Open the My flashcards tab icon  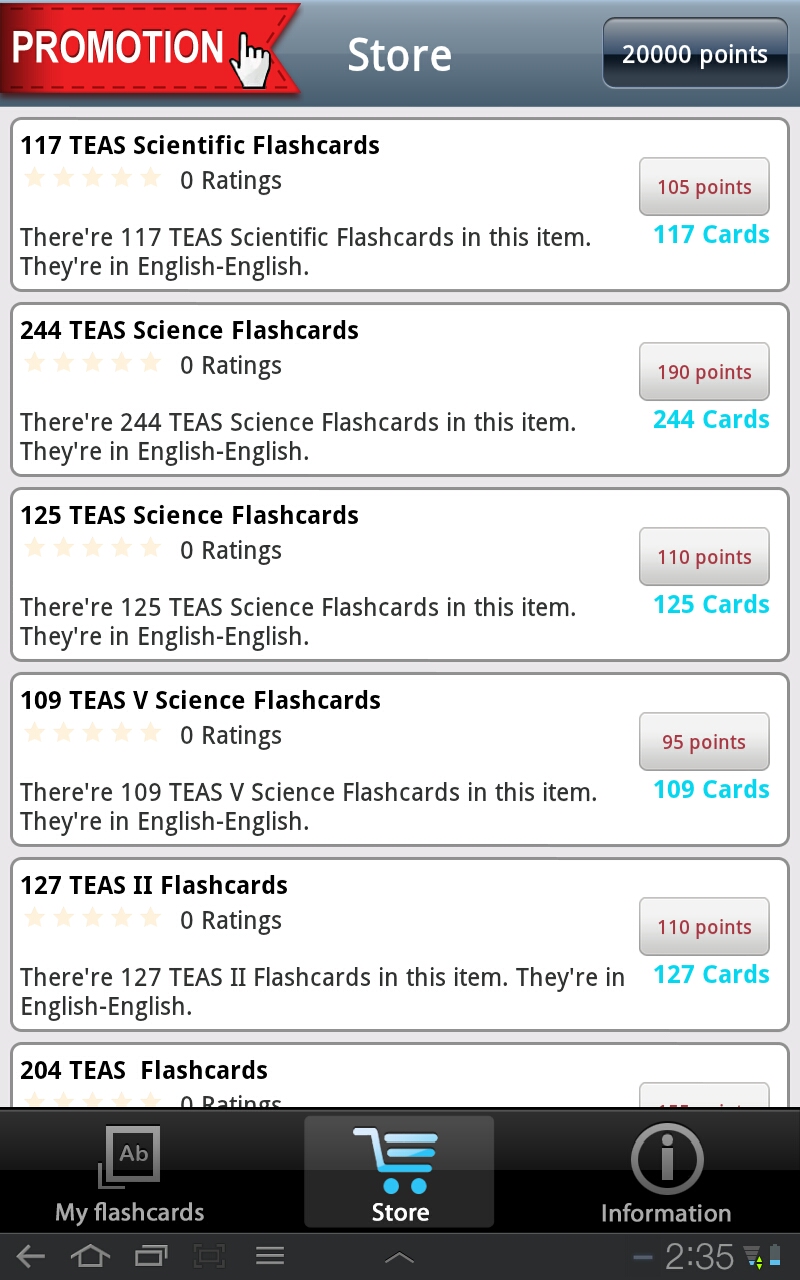click(130, 1154)
